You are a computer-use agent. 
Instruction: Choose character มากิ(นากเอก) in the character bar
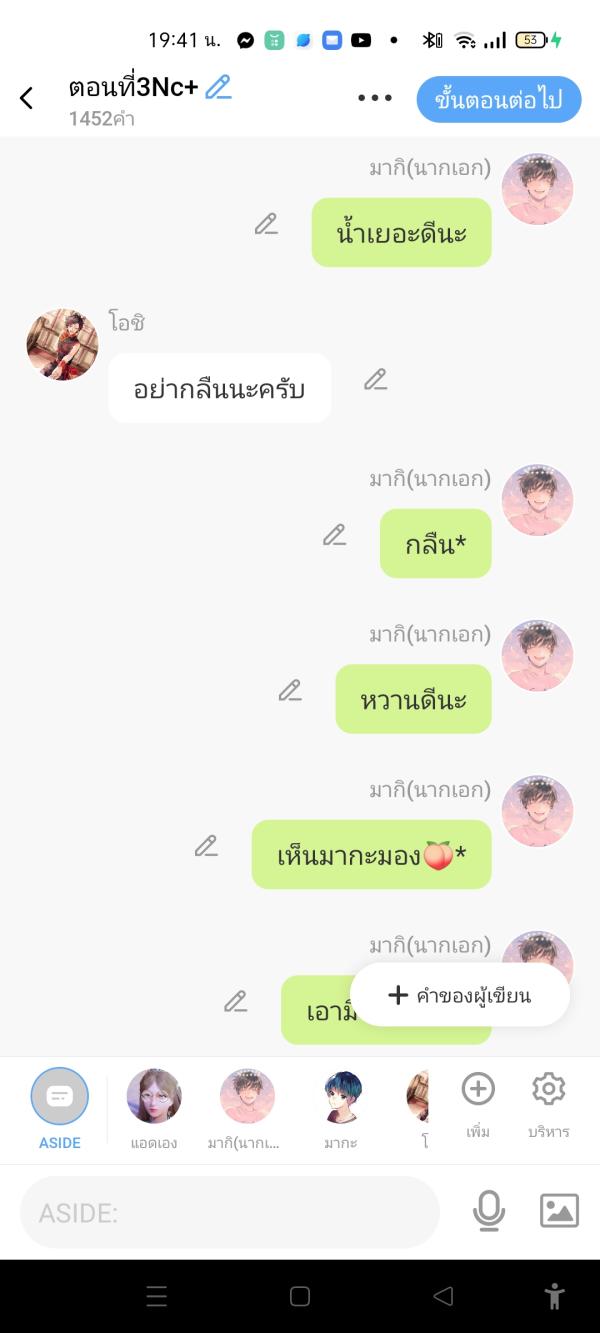pyautogui.click(x=247, y=1106)
